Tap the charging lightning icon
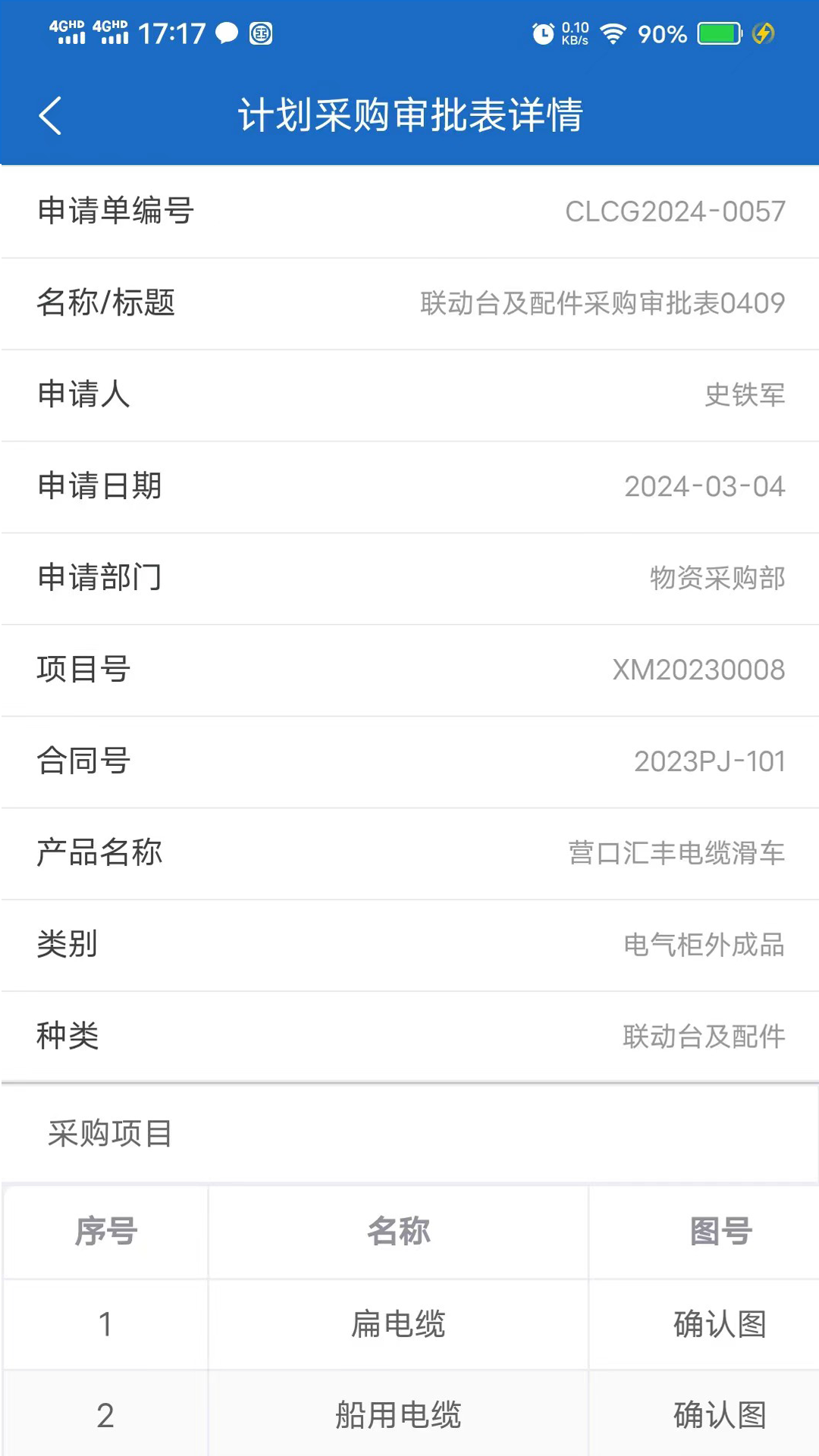The image size is (819, 1456). [764, 33]
